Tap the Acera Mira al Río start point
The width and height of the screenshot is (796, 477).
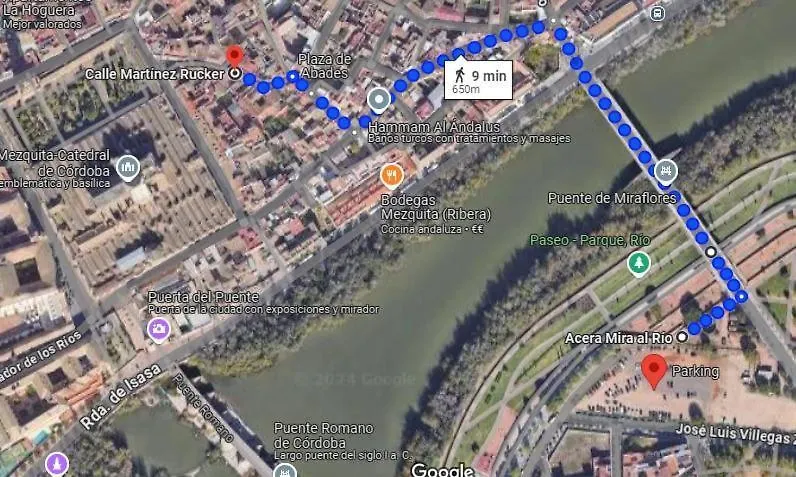click(683, 337)
